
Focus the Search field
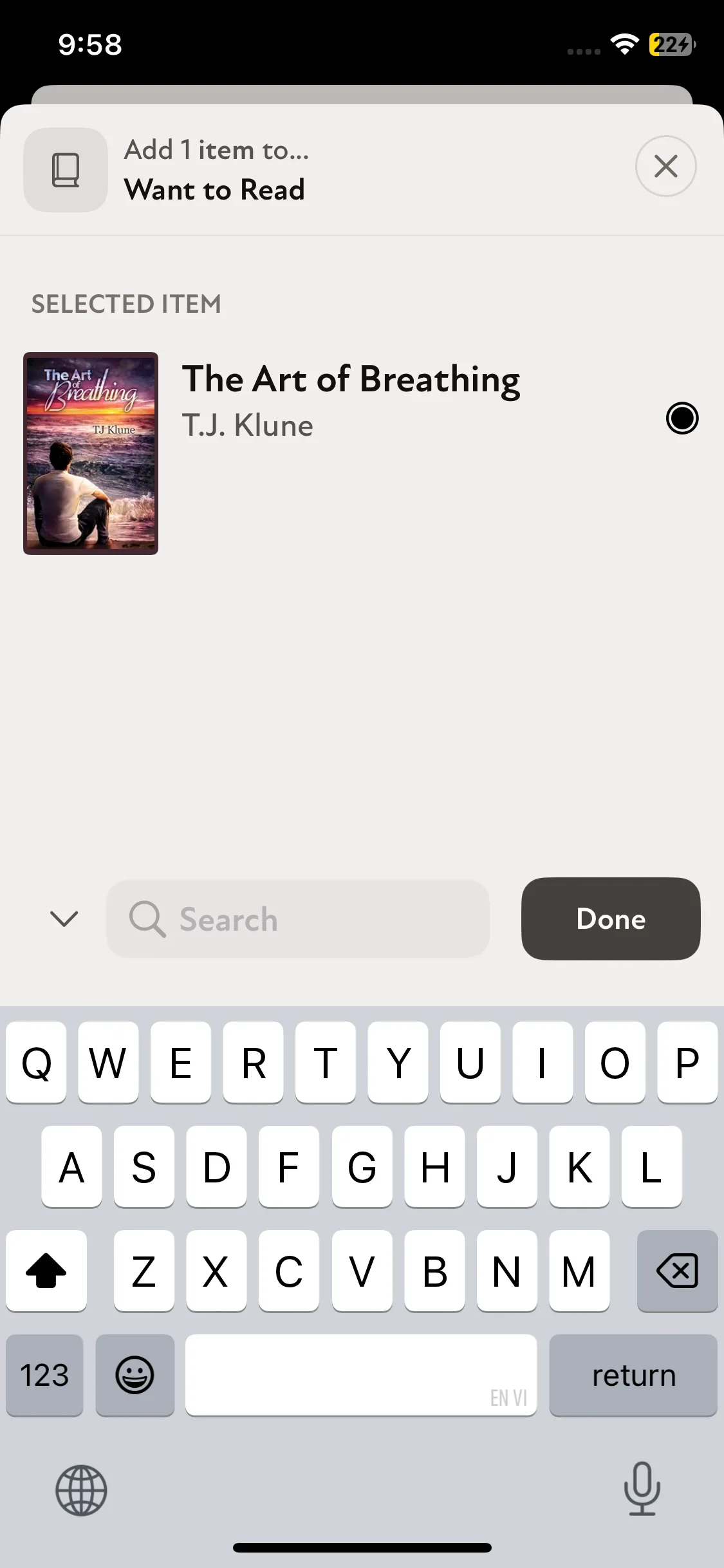click(297, 919)
